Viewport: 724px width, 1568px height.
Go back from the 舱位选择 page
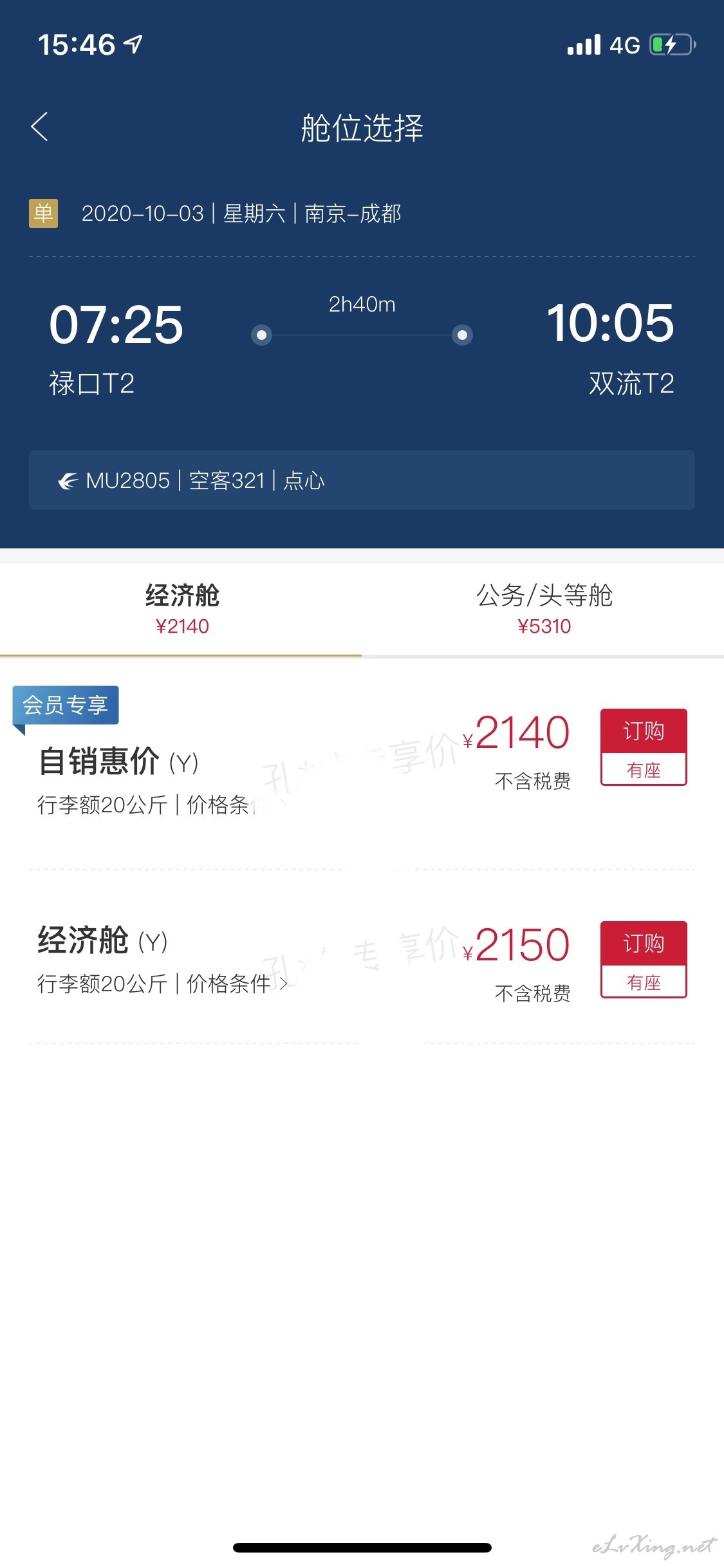click(39, 127)
